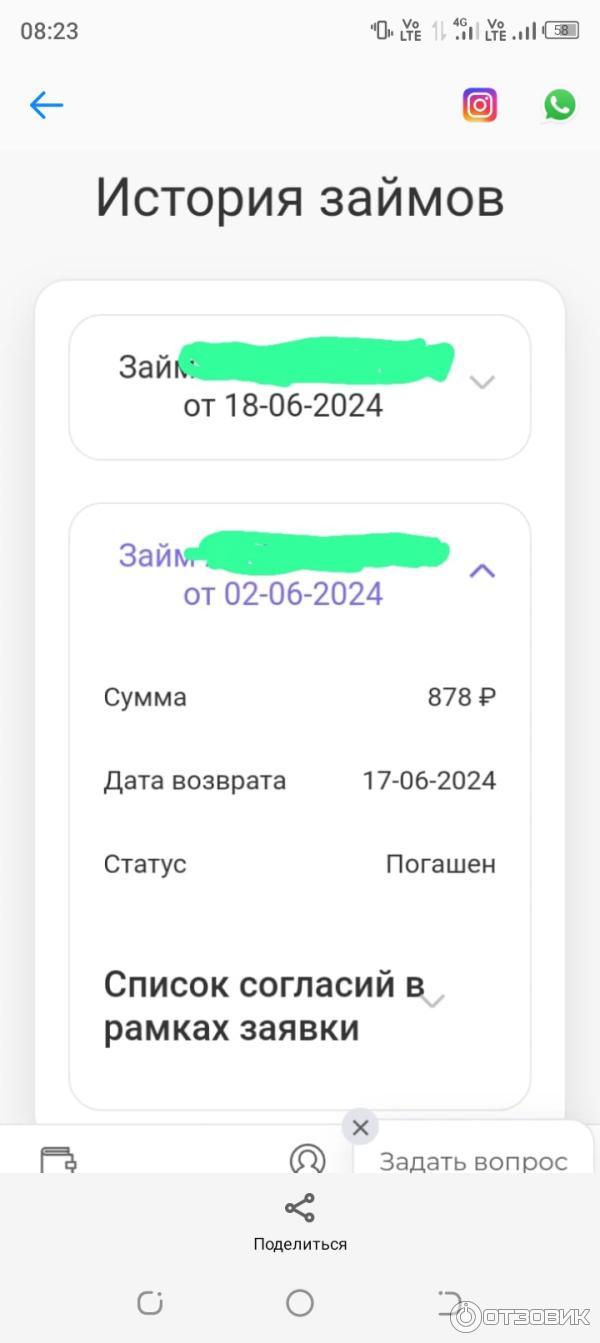Share the screenshot via Поделиться
This screenshot has width=600, height=1343.
tap(300, 1221)
